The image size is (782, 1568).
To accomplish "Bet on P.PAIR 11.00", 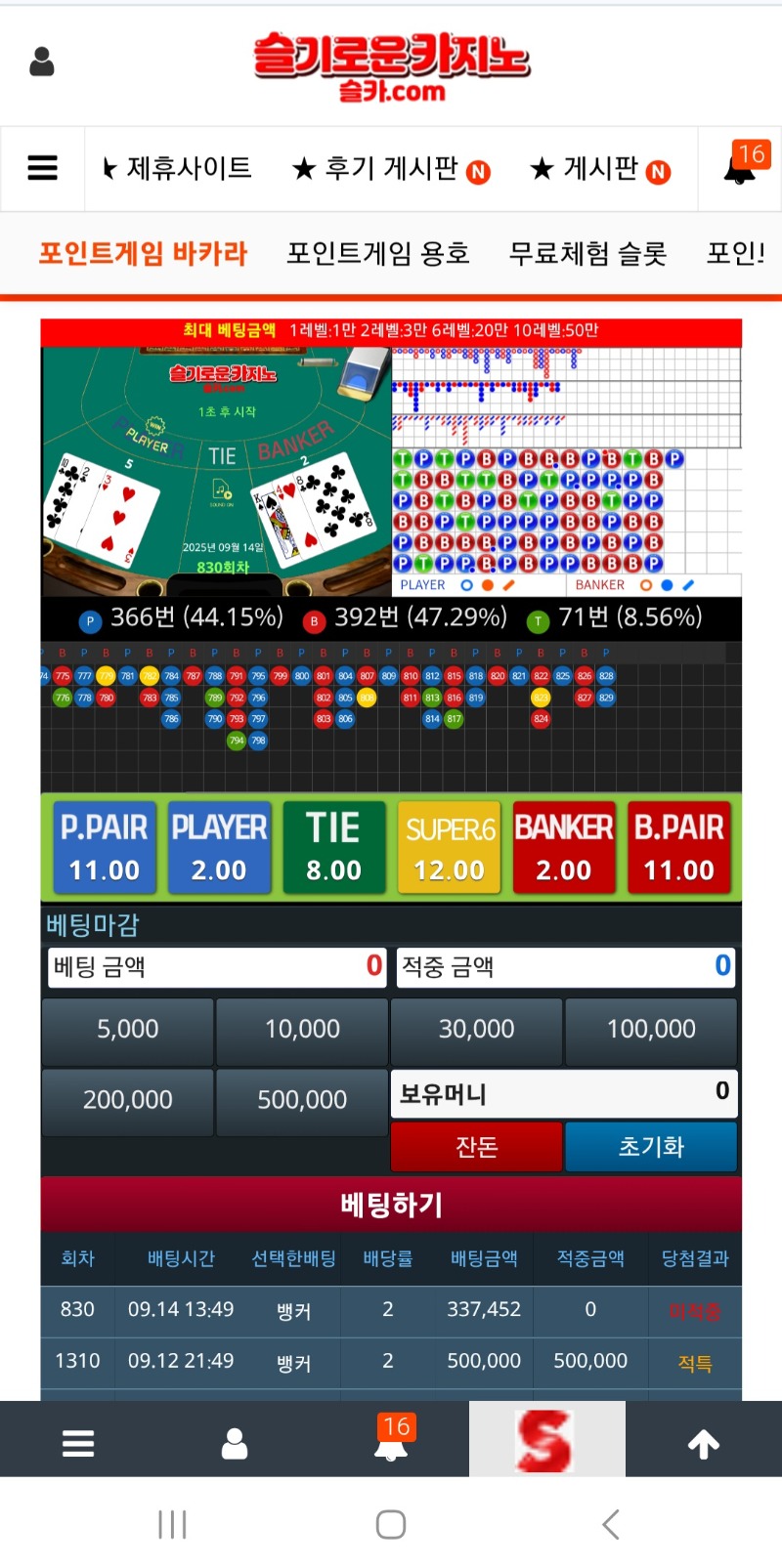I will pyautogui.click(x=104, y=847).
